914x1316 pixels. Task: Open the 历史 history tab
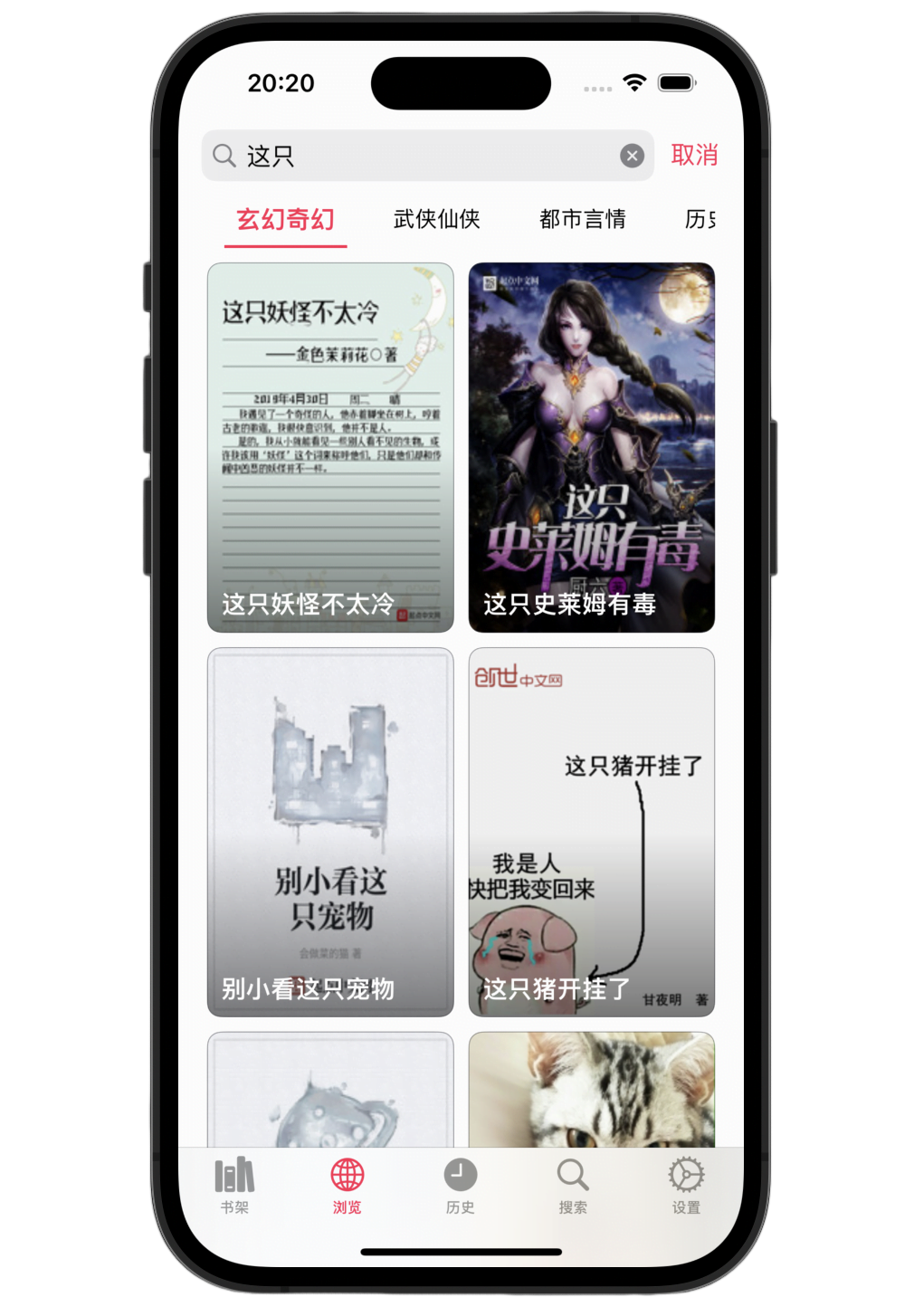460,1184
